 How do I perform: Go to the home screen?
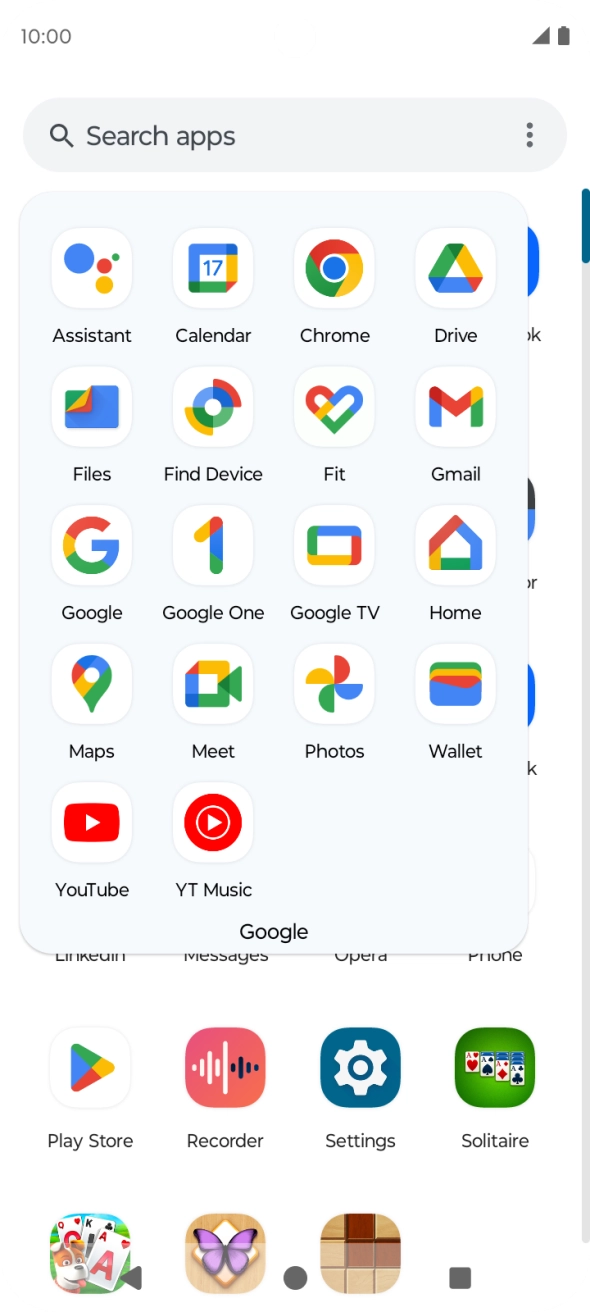pyautogui.click(x=295, y=1277)
